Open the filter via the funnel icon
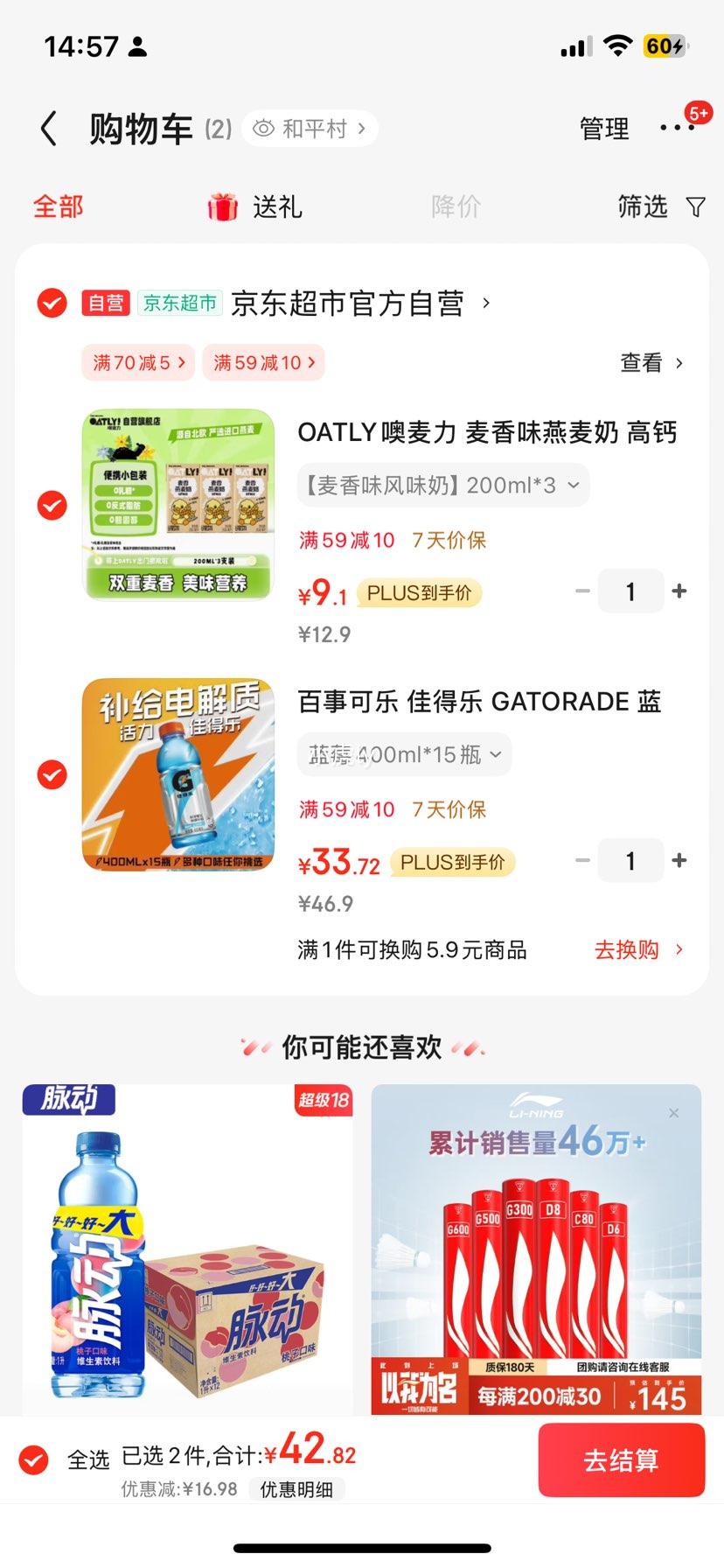 [x=695, y=206]
